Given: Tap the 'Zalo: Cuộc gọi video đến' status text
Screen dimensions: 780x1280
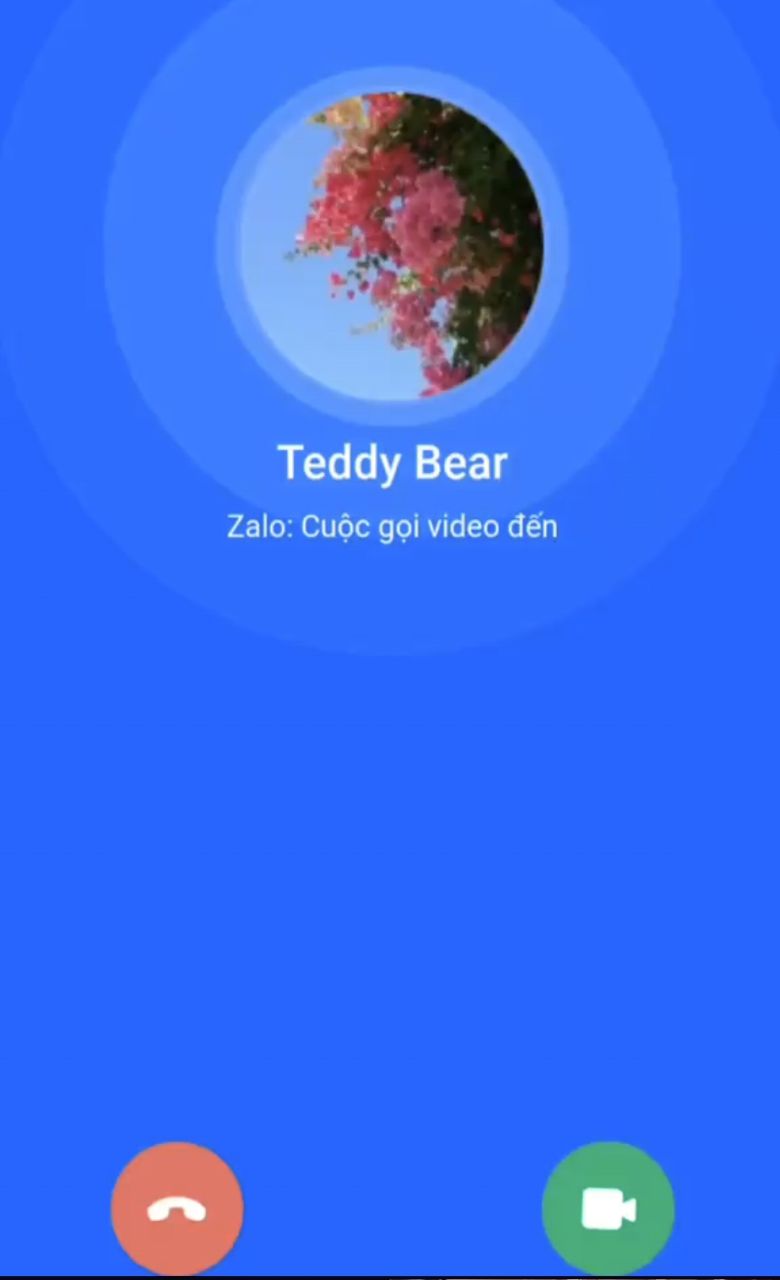Looking at the screenshot, I should 391,526.
